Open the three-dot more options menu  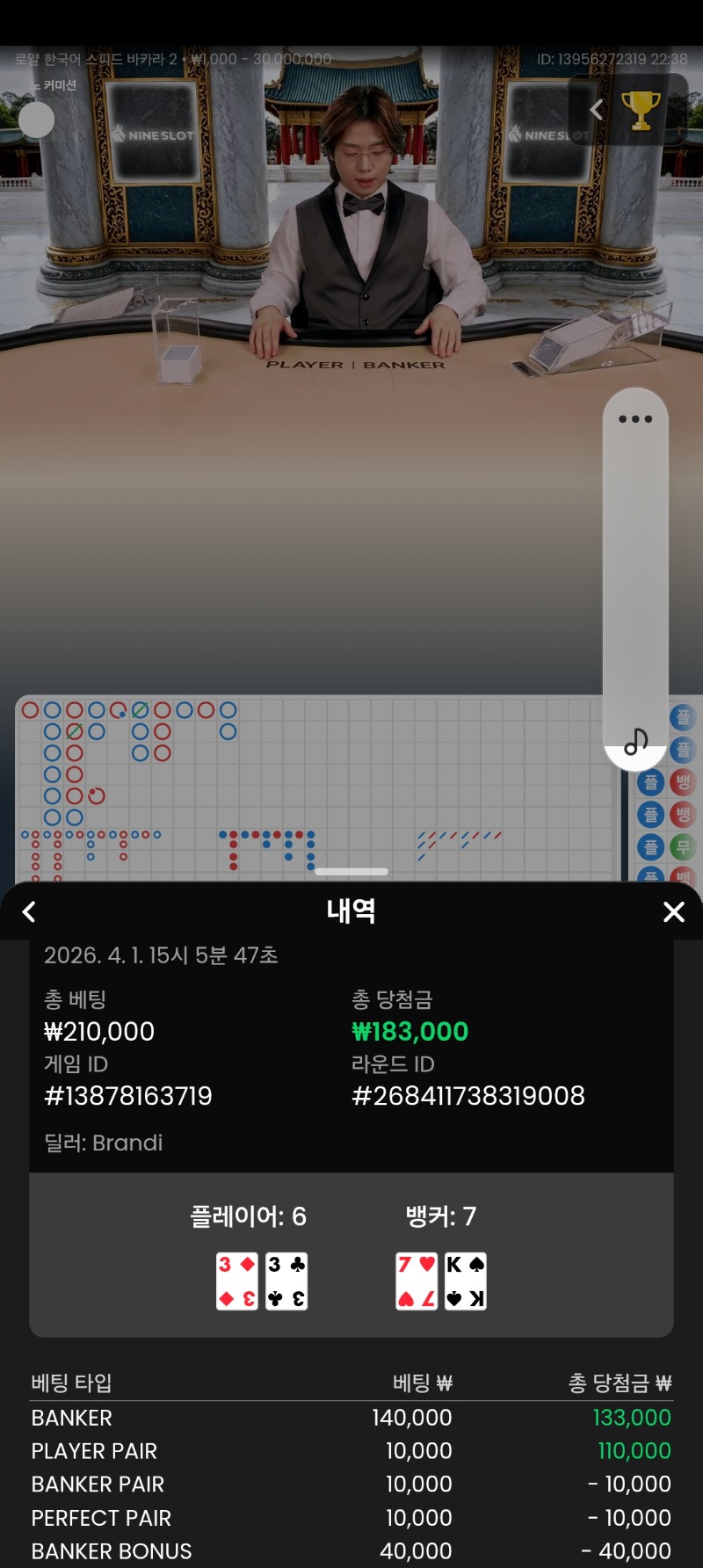coord(635,419)
